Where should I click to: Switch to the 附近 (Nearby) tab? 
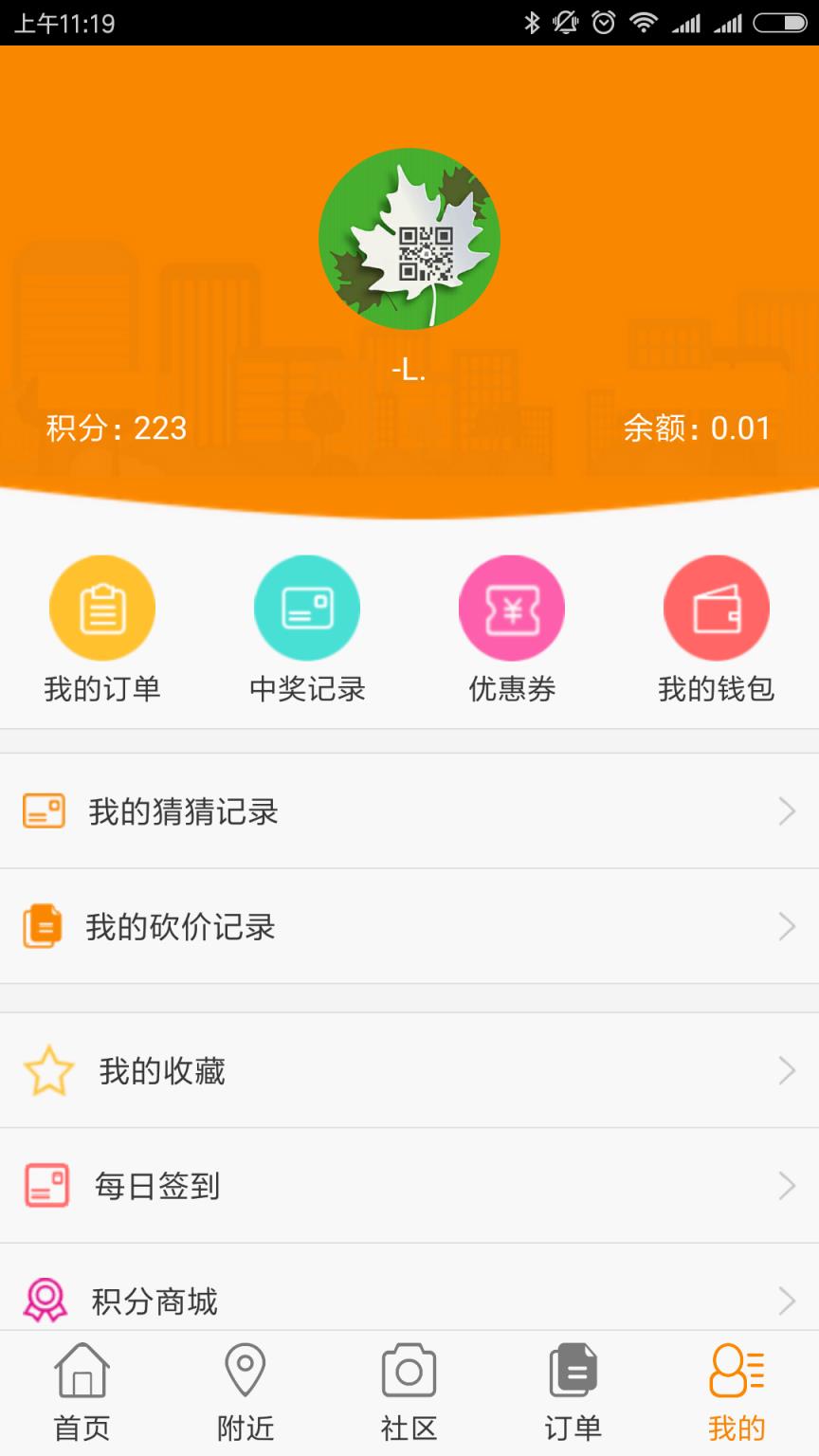click(246, 1390)
